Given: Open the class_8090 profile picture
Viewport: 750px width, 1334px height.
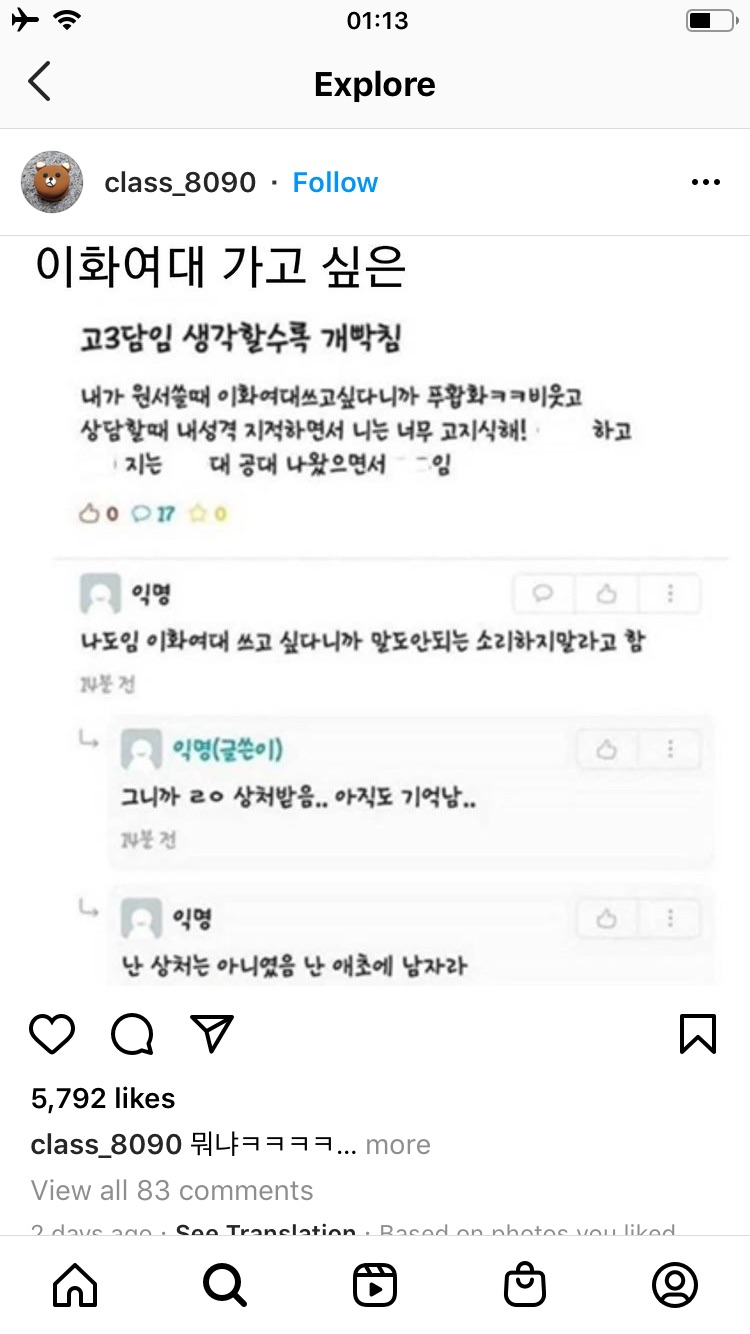Looking at the screenshot, I should click(x=52, y=183).
